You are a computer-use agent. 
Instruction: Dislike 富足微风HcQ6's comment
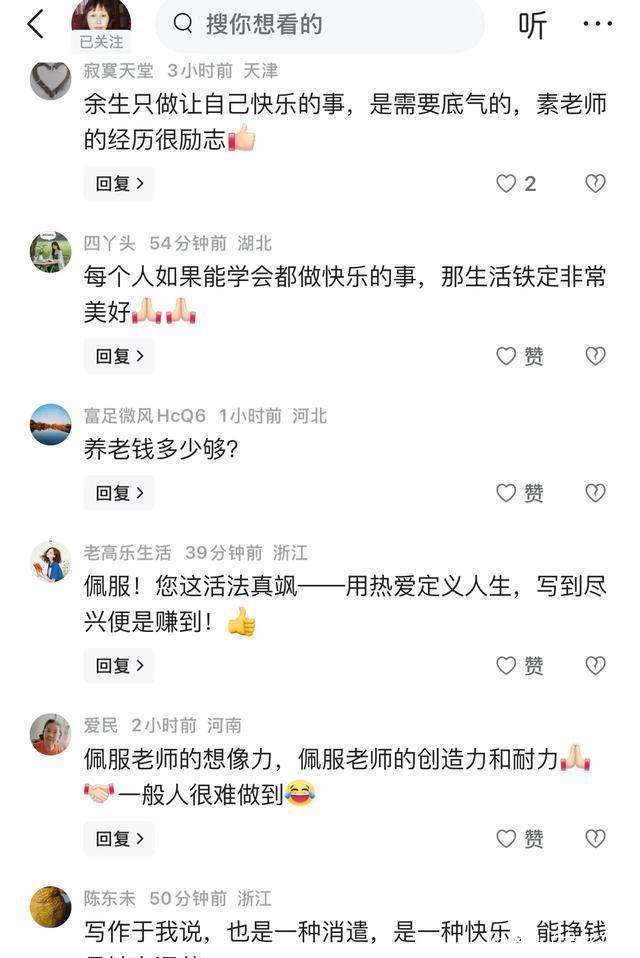595,493
